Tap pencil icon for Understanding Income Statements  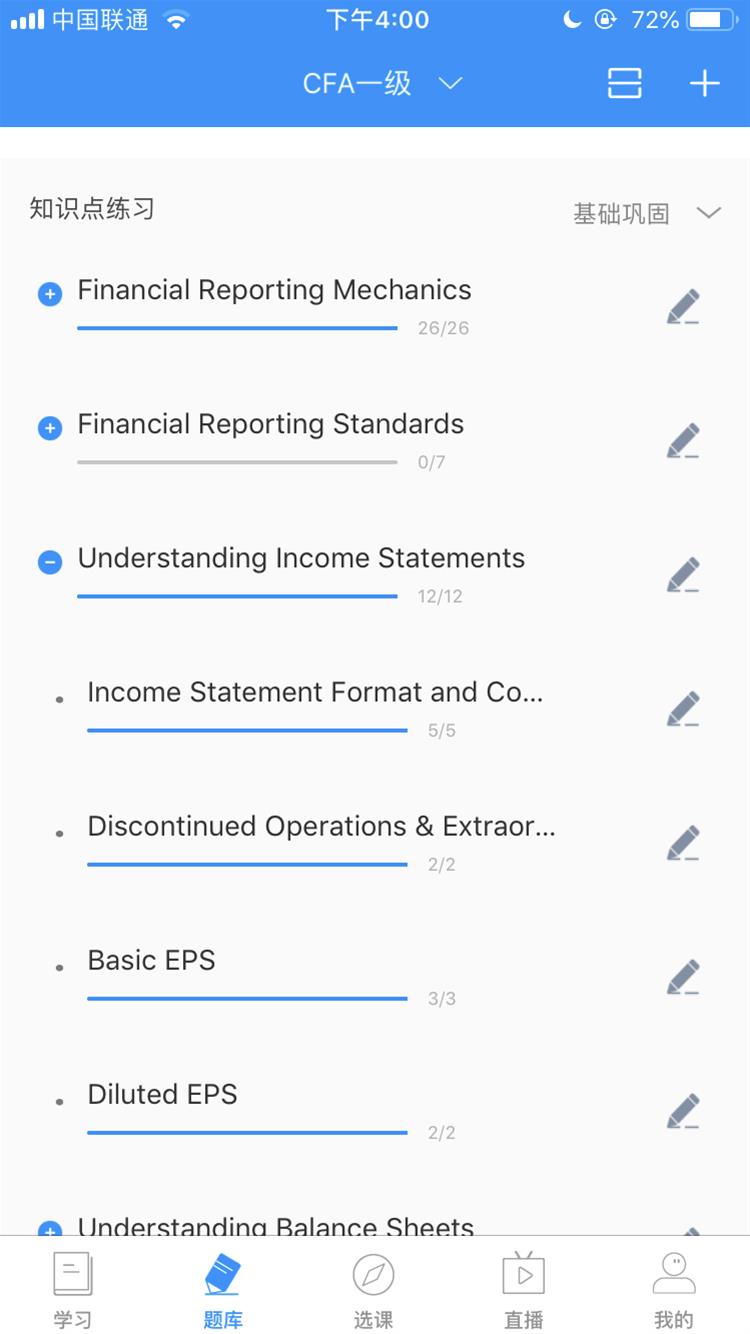[683, 575]
